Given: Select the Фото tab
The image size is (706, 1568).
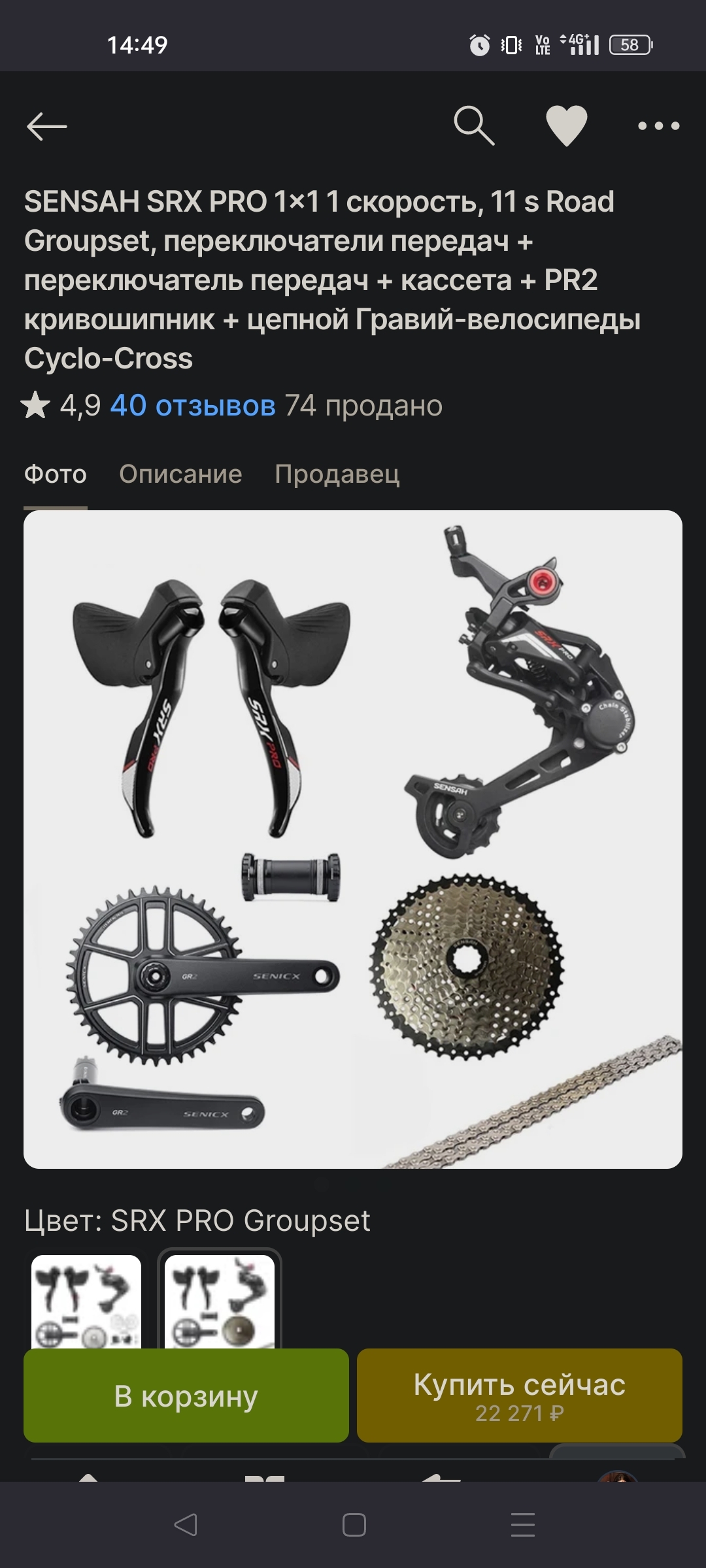Looking at the screenshot, I should (x=56, y=474).
